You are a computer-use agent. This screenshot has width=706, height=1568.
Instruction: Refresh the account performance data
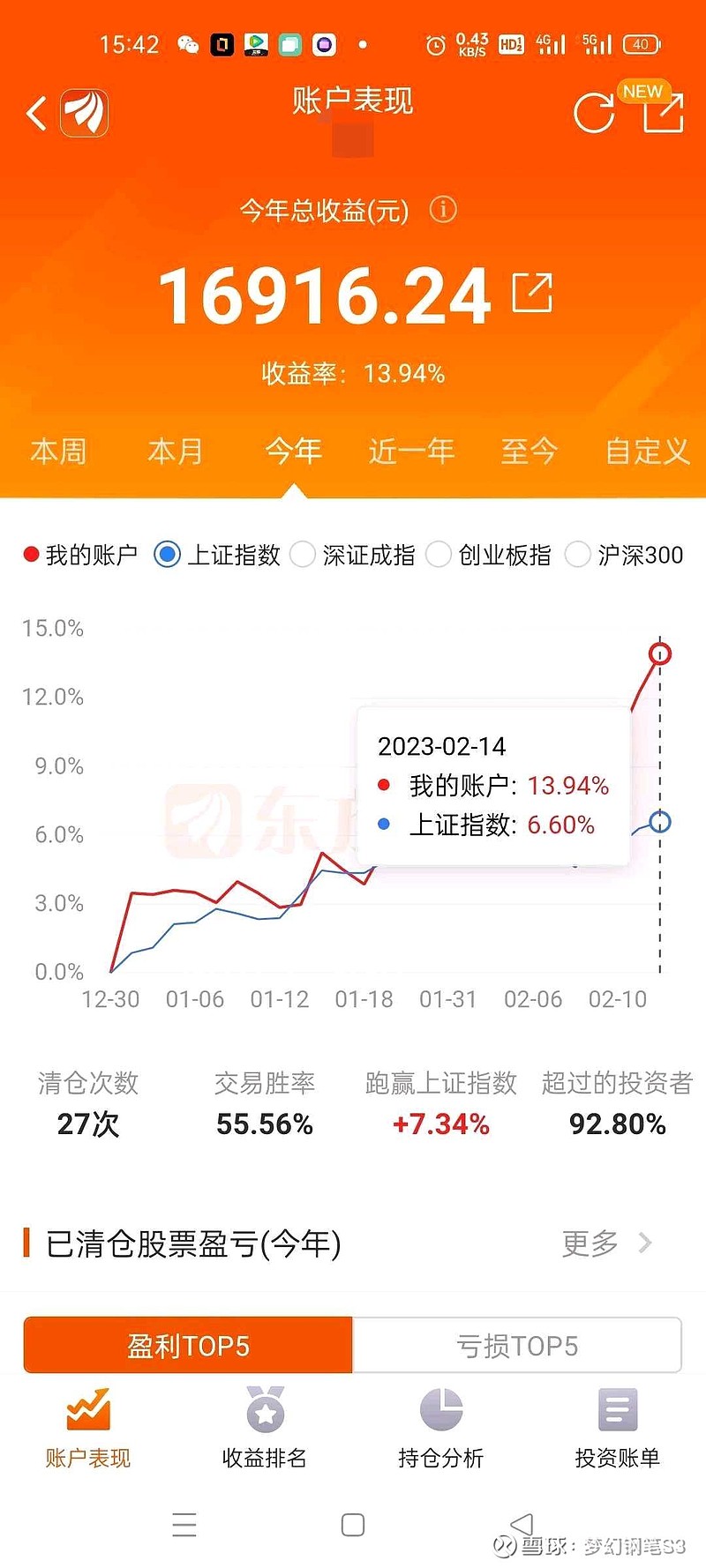[x=593, y=113]
